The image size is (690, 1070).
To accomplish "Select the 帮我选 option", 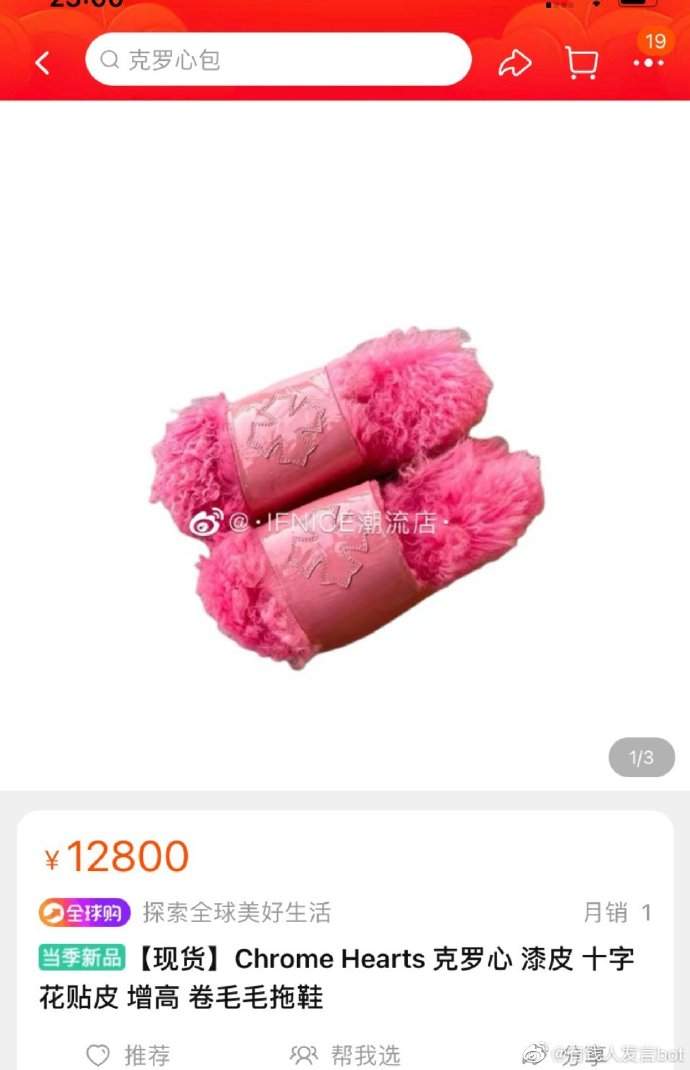I will point(345,1054).
